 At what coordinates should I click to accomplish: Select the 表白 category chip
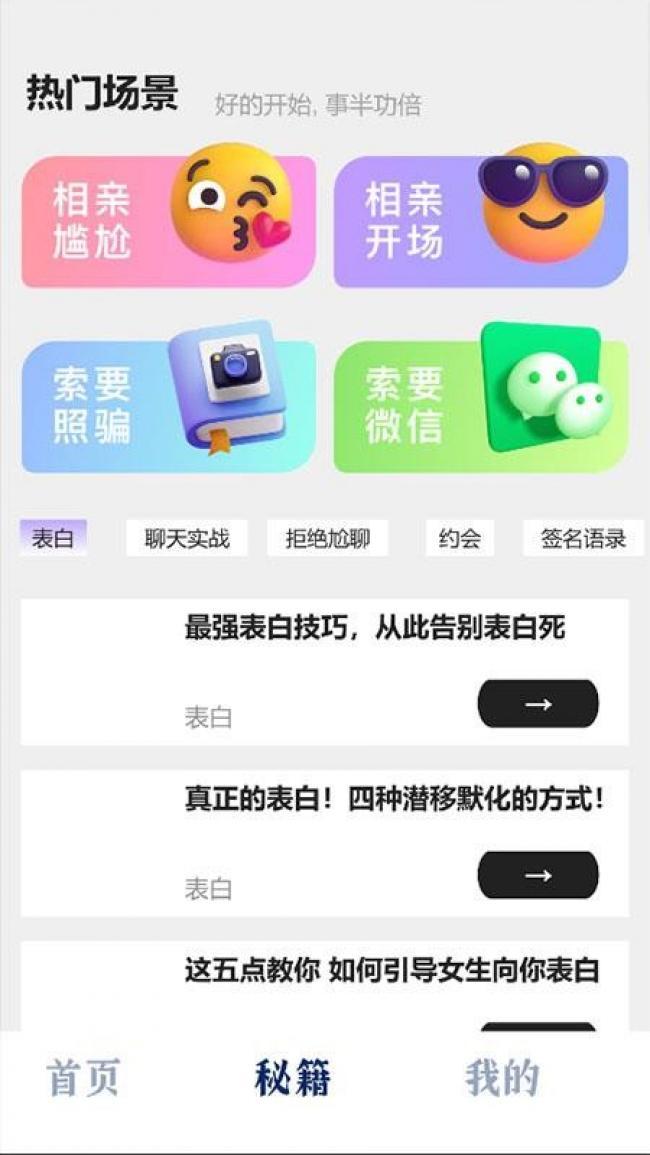click(53, 538)
